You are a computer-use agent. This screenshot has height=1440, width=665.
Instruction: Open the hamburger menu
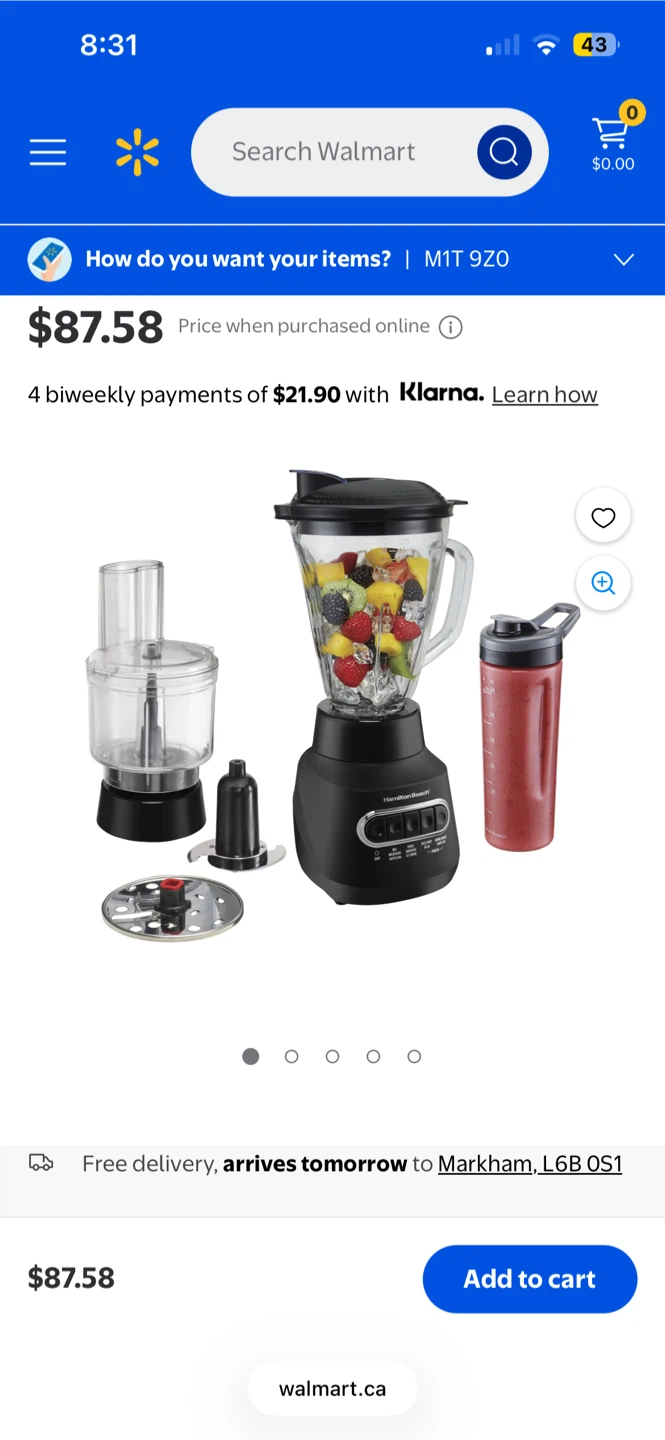pyautogui.click(x=47, y=152)
